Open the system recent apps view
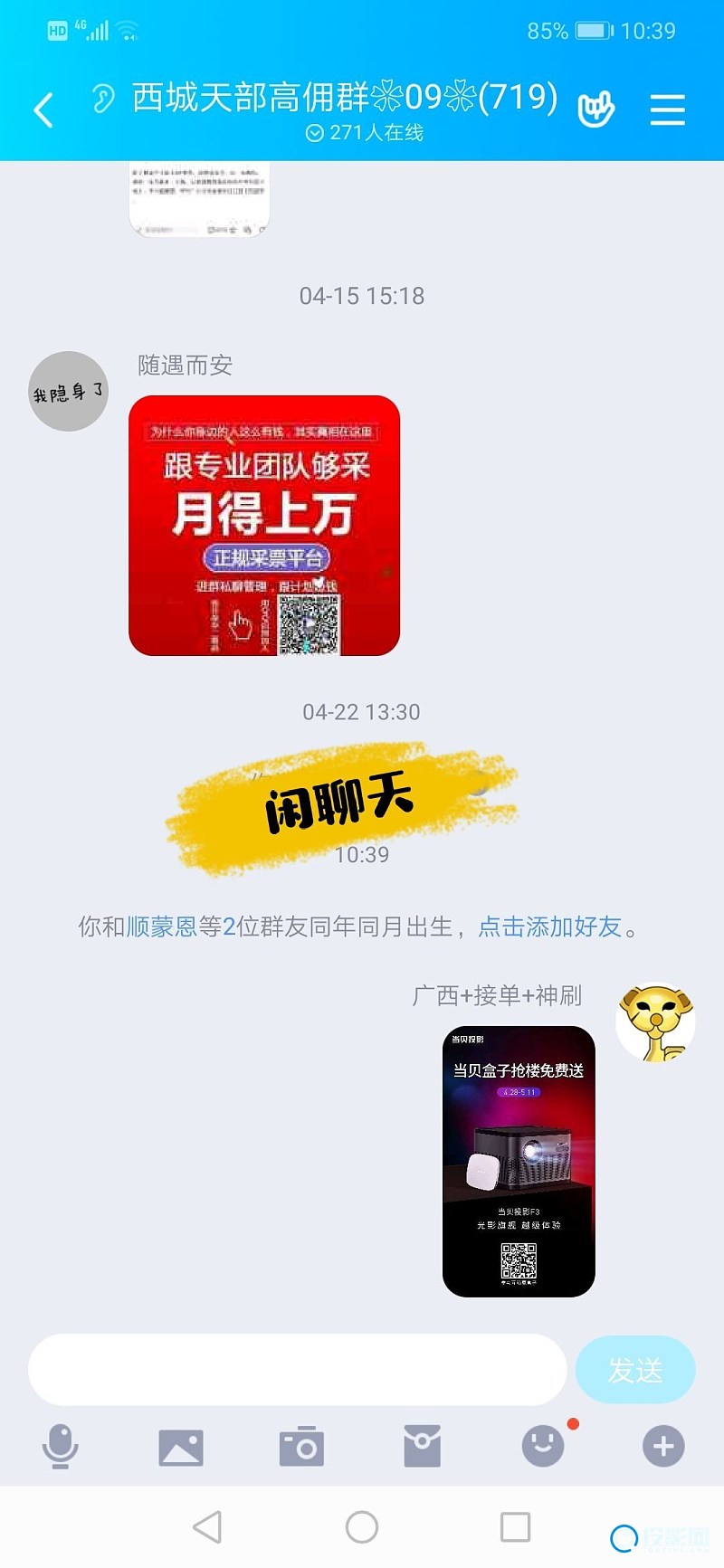The width and height of the screenshot is (724, 1568). [x=515, y=1527]
